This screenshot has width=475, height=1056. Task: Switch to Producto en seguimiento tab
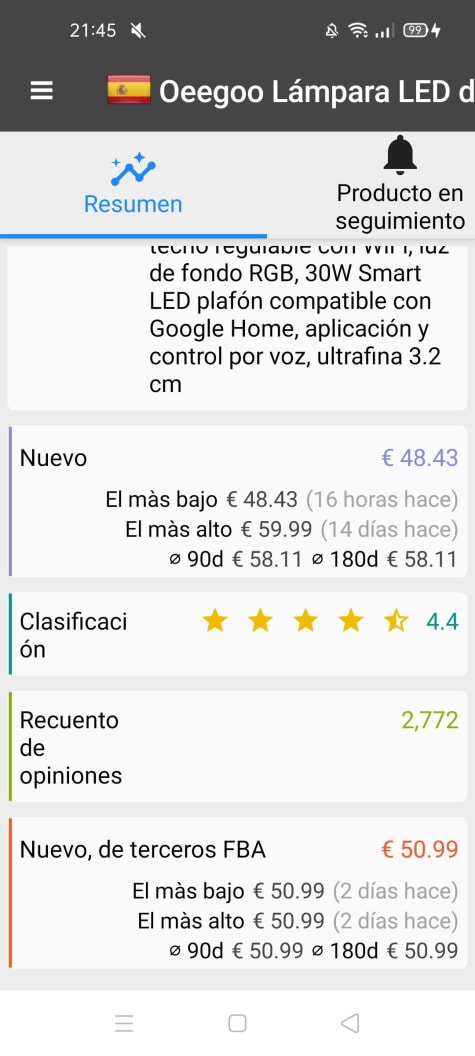click(400, 184)
